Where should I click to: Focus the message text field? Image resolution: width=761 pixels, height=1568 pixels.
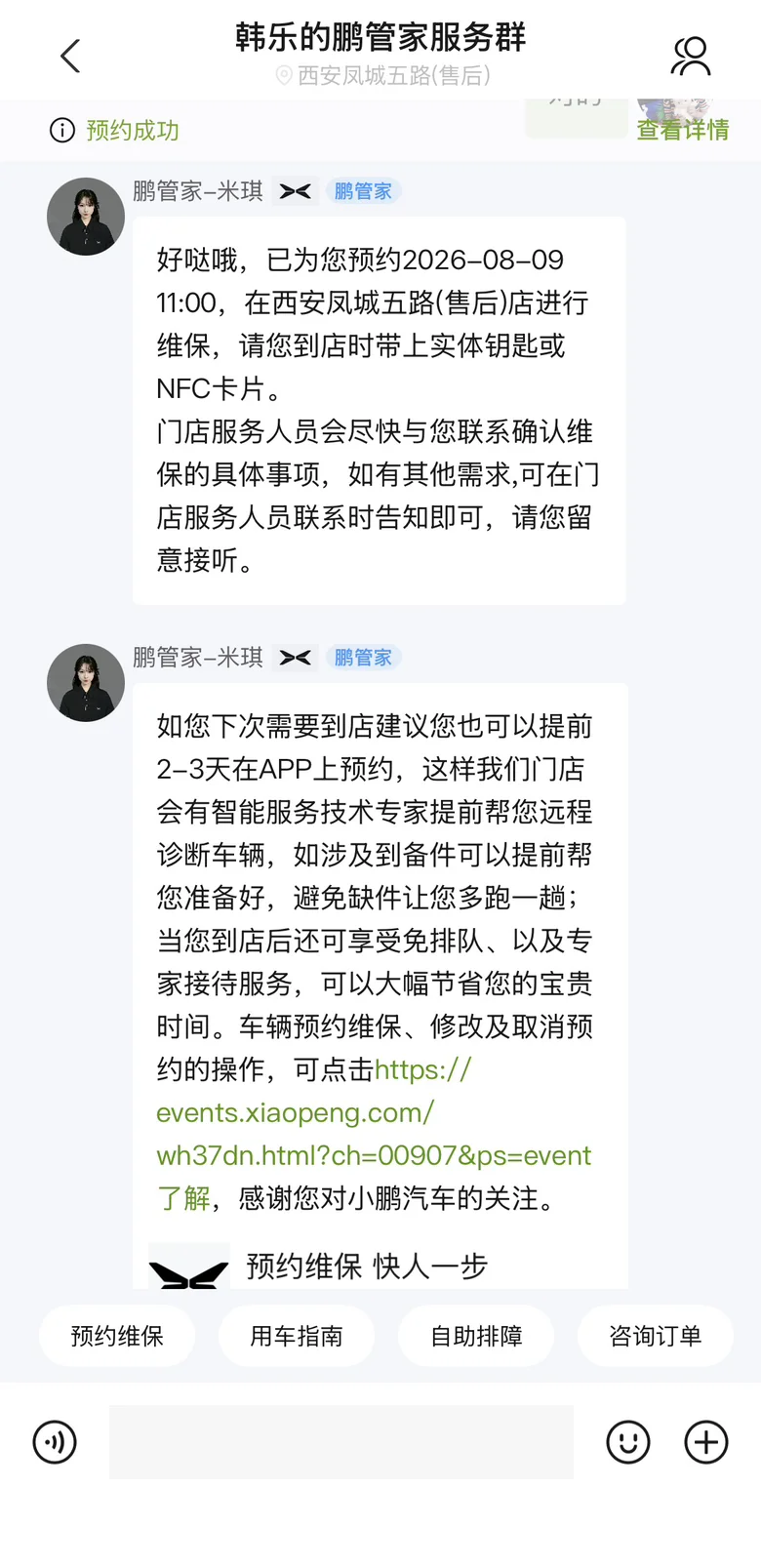tap(341, 1442)
